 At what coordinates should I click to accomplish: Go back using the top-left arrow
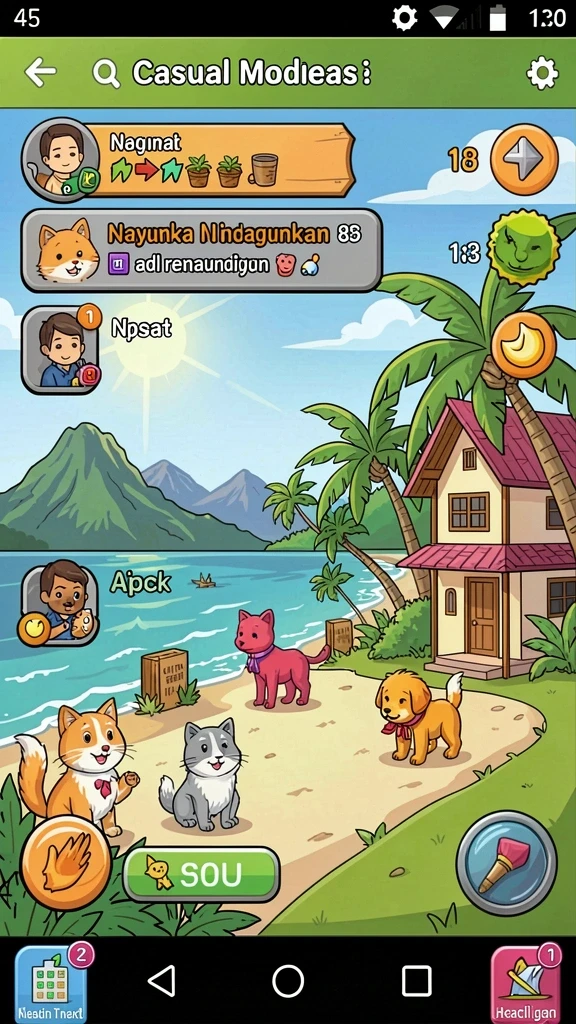tap(40, 72)
